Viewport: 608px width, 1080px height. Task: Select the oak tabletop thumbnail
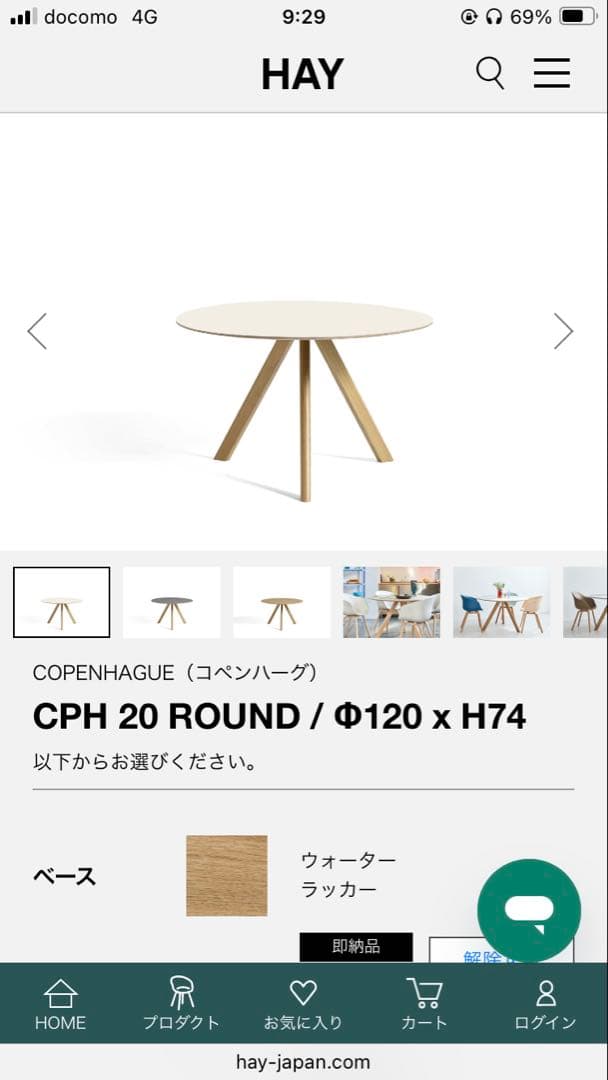pos(282,603)
